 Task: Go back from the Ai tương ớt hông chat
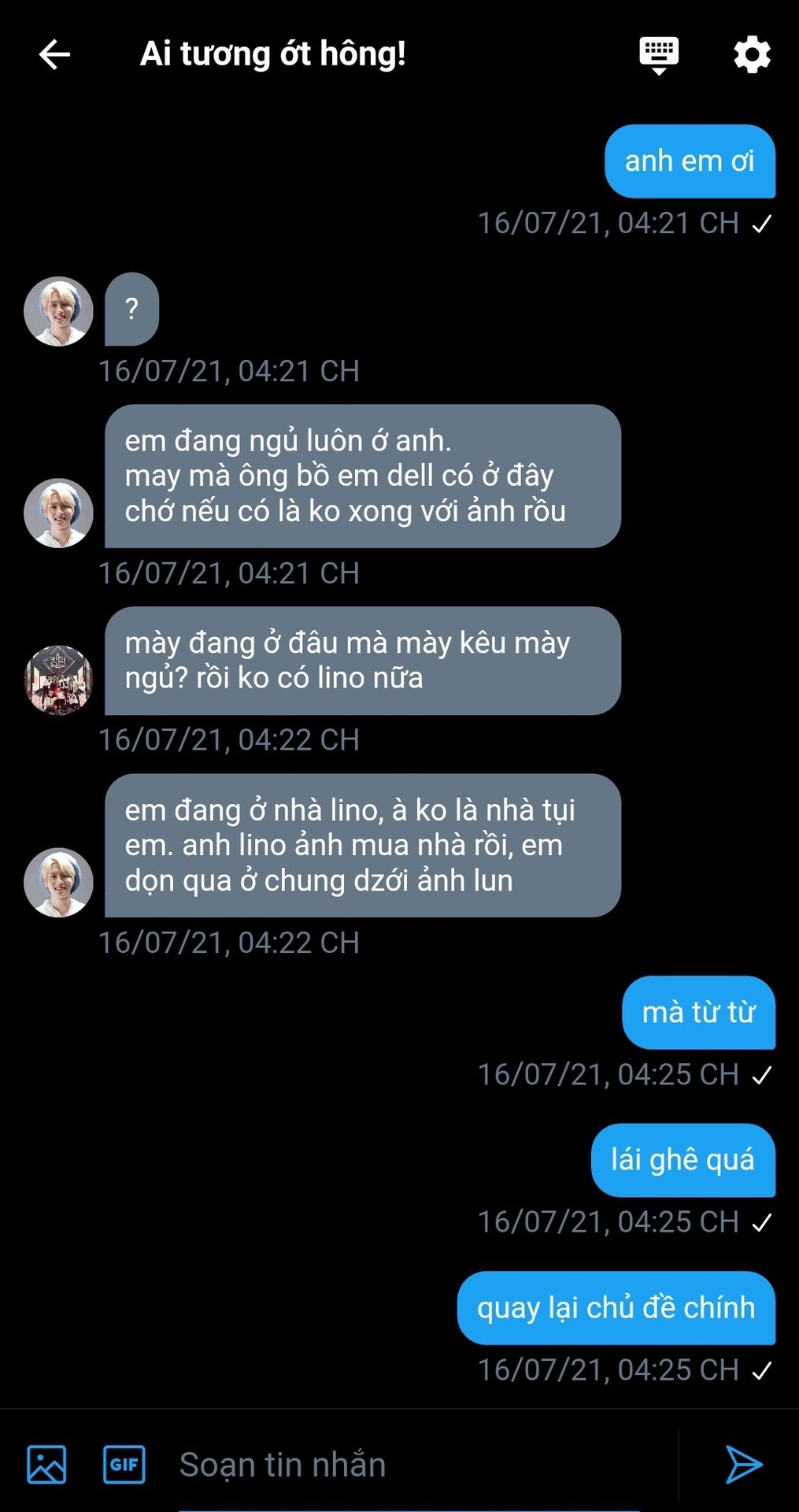(x=54, y=54)
